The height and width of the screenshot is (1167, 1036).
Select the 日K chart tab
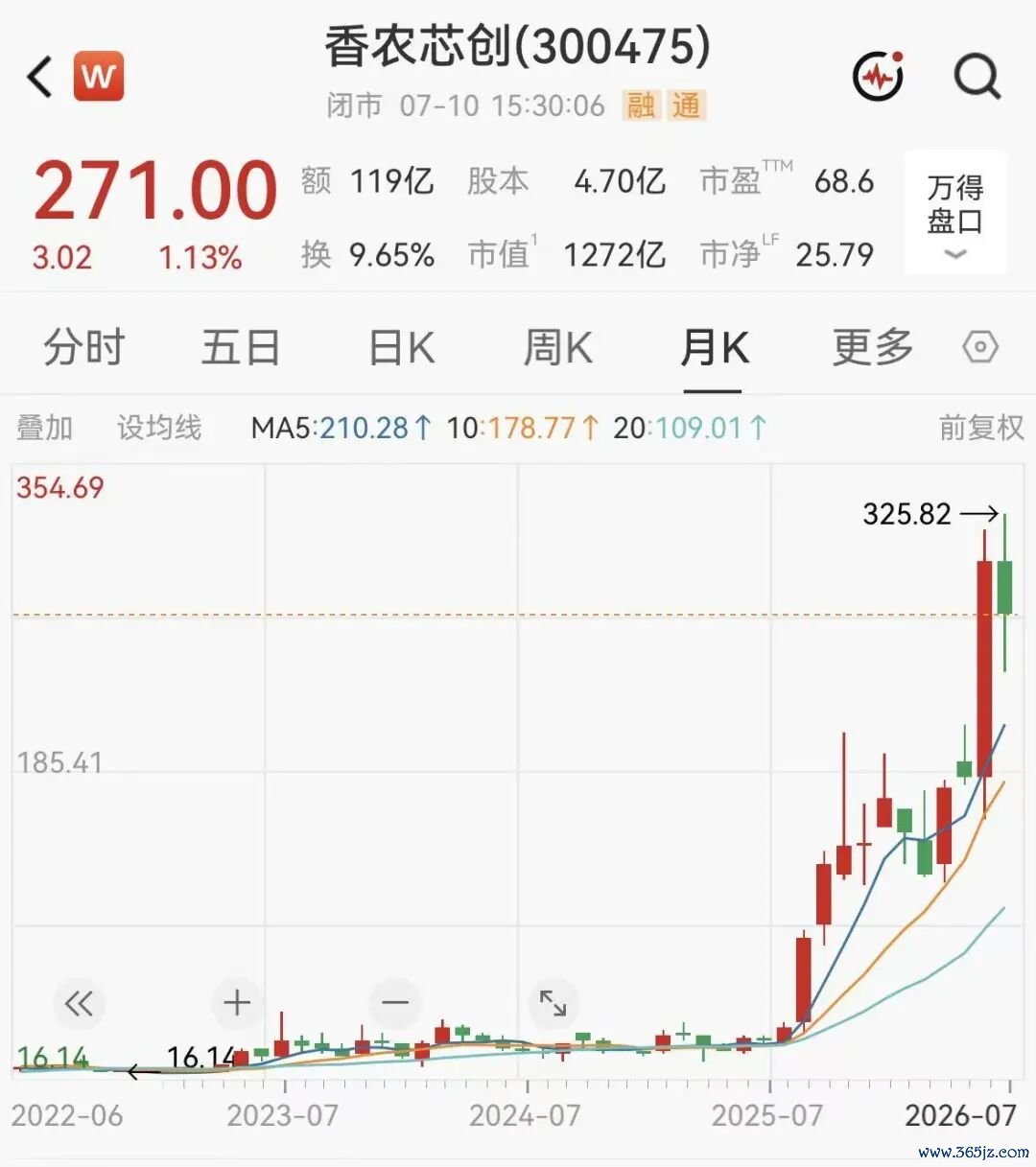click(402, 347)
